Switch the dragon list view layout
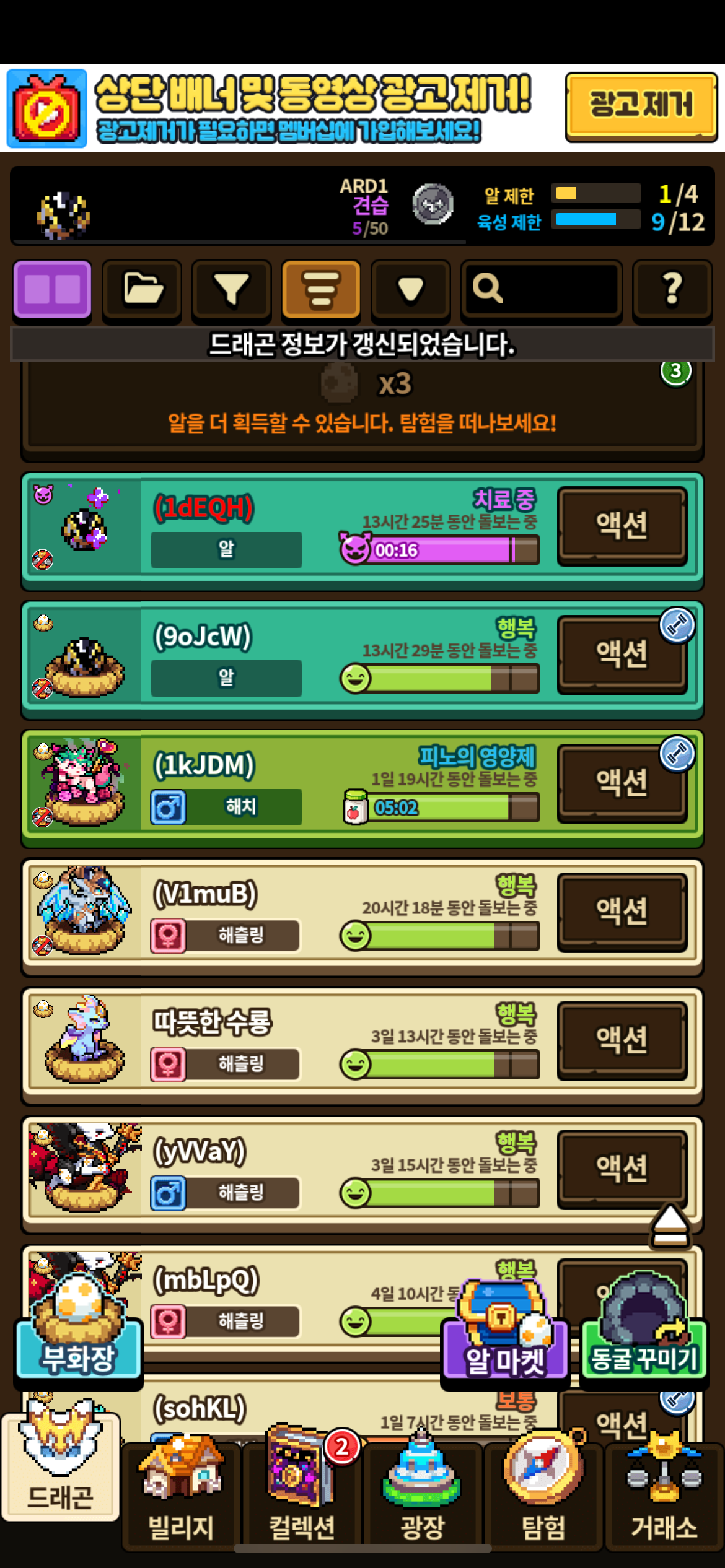This screenshot has width=725, height=1568. point(53,290)
